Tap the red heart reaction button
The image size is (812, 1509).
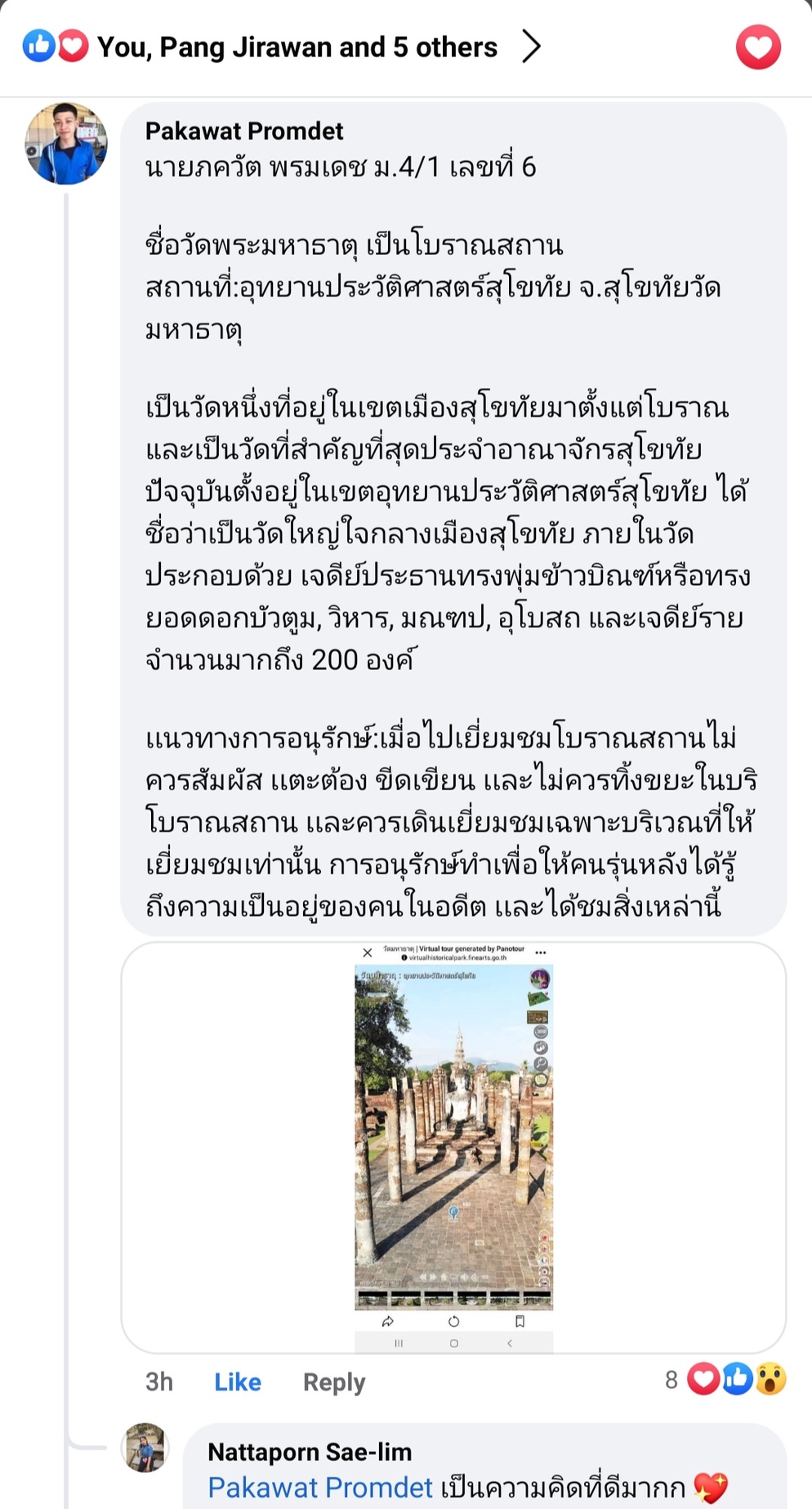757,47
